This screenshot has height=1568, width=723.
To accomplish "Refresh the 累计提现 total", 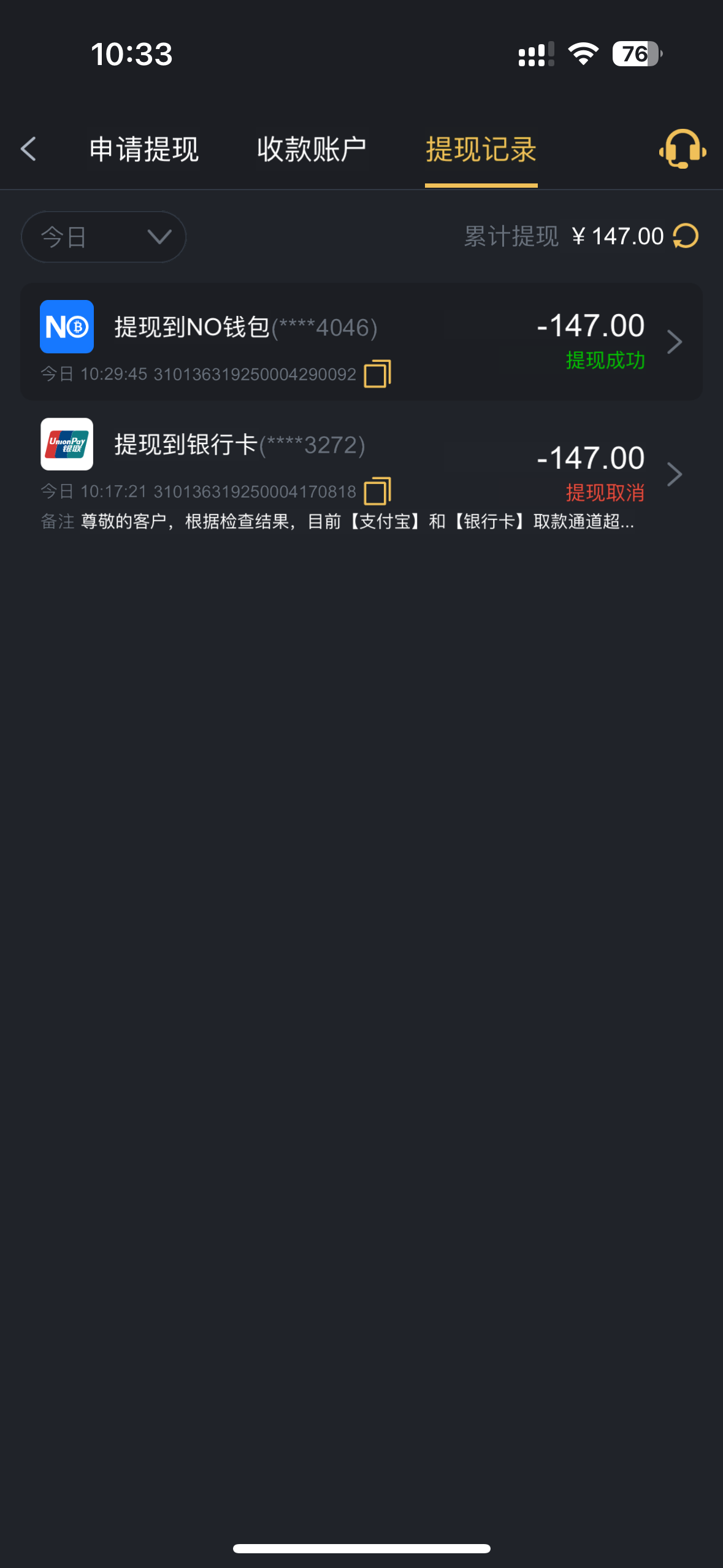I will 686,236.
